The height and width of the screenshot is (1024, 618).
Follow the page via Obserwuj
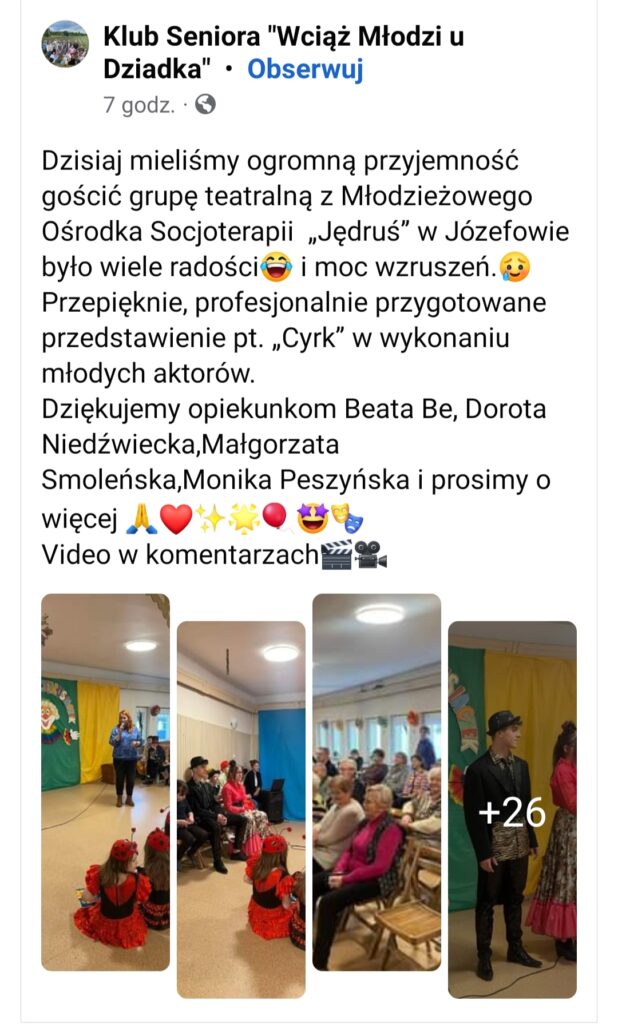(305, 70)
